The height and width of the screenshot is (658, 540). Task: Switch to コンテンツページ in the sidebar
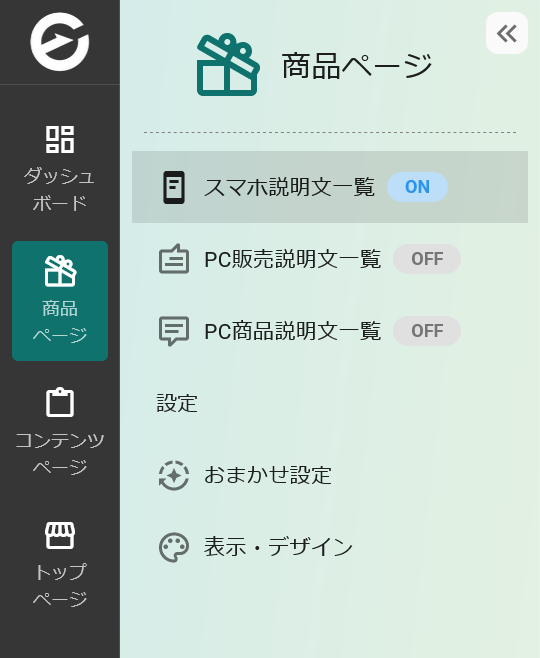click(x=60, y=432)
